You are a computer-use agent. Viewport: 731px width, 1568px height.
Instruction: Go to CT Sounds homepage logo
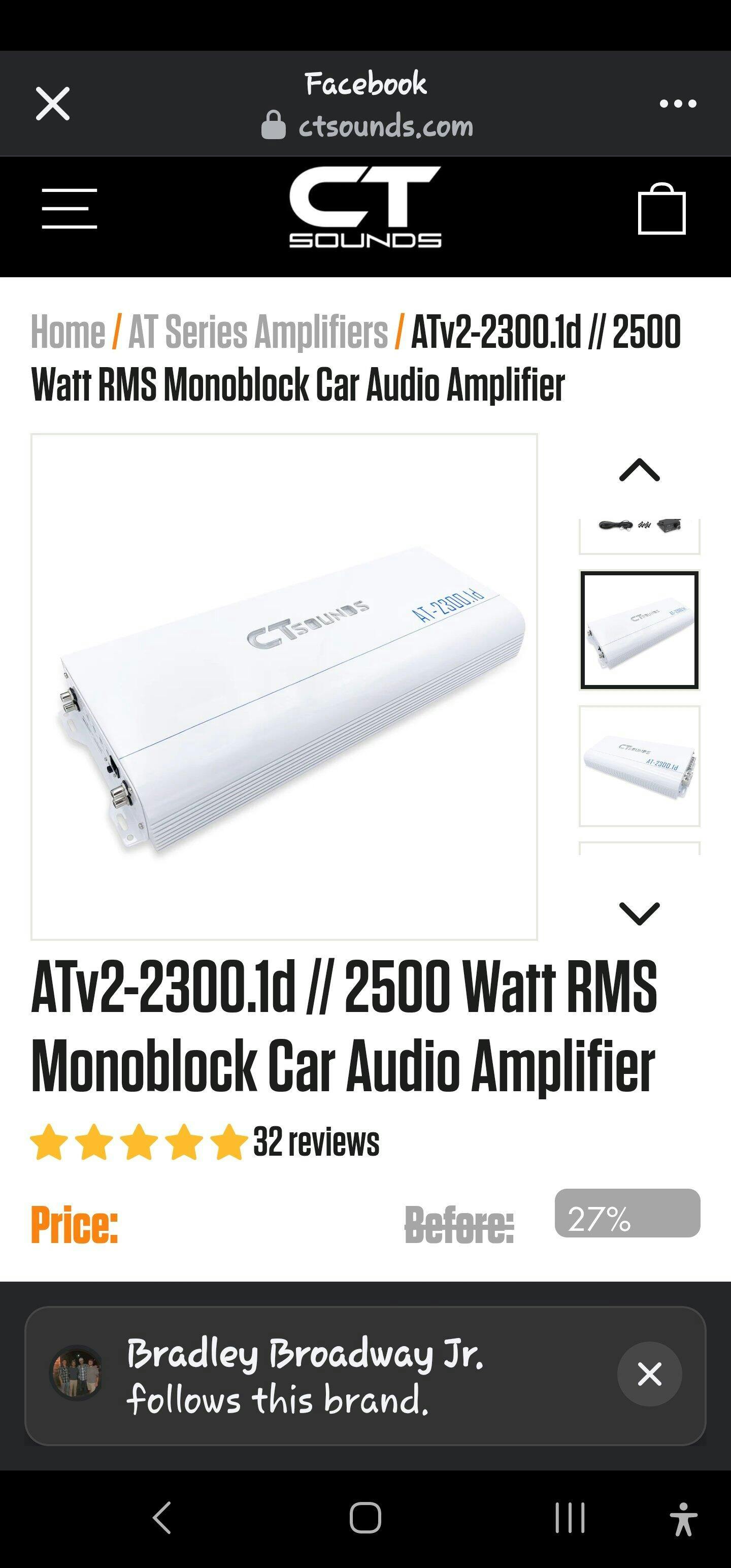[365, 208]
